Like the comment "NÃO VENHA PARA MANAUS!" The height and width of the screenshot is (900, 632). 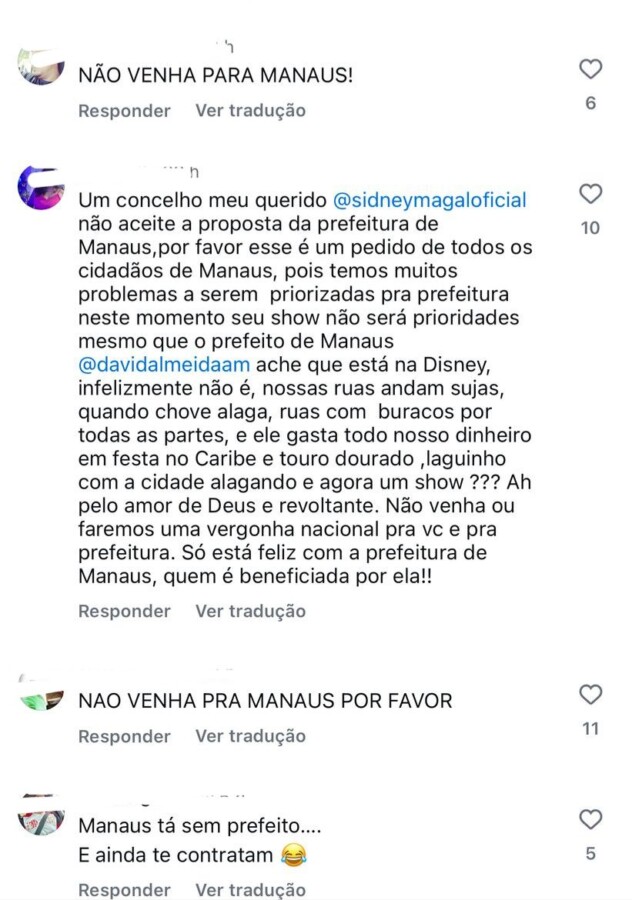(591, 69)
